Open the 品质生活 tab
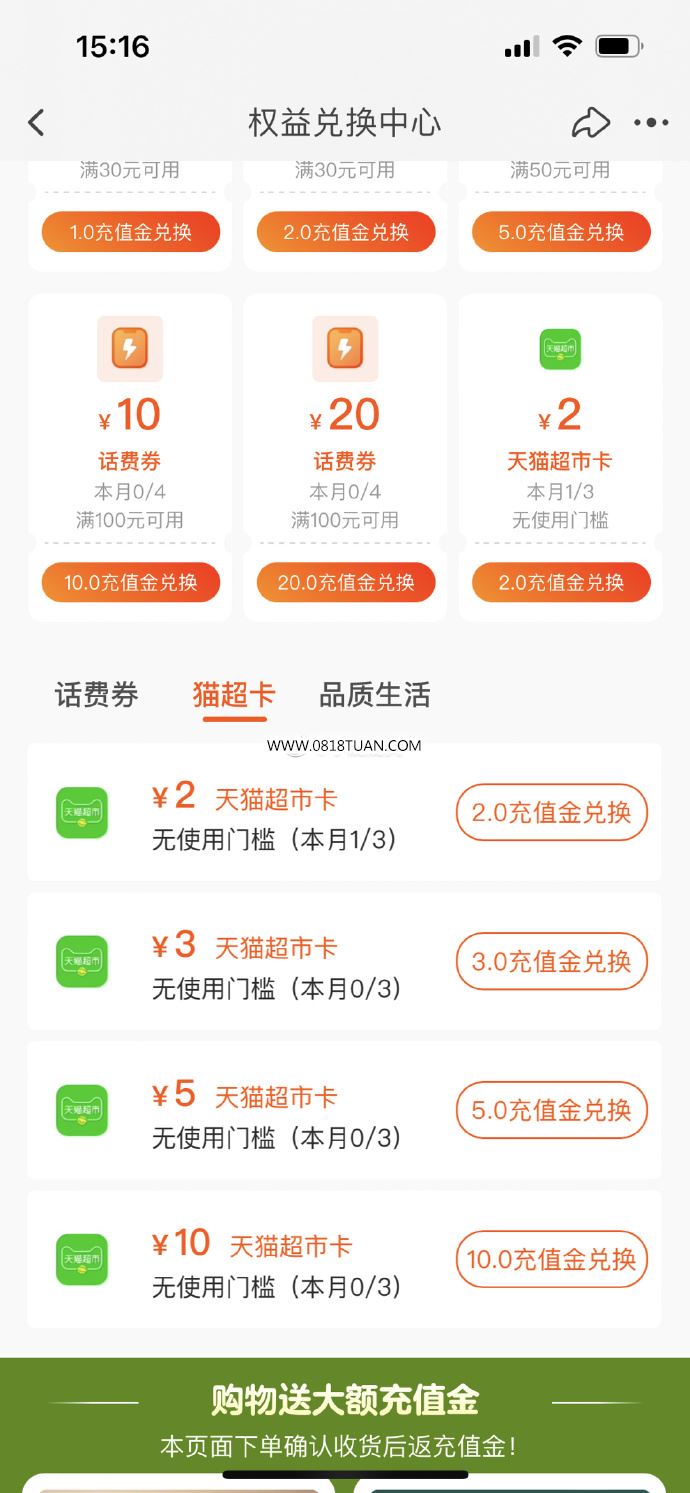Screen dimensions: 690x1493 375,695
